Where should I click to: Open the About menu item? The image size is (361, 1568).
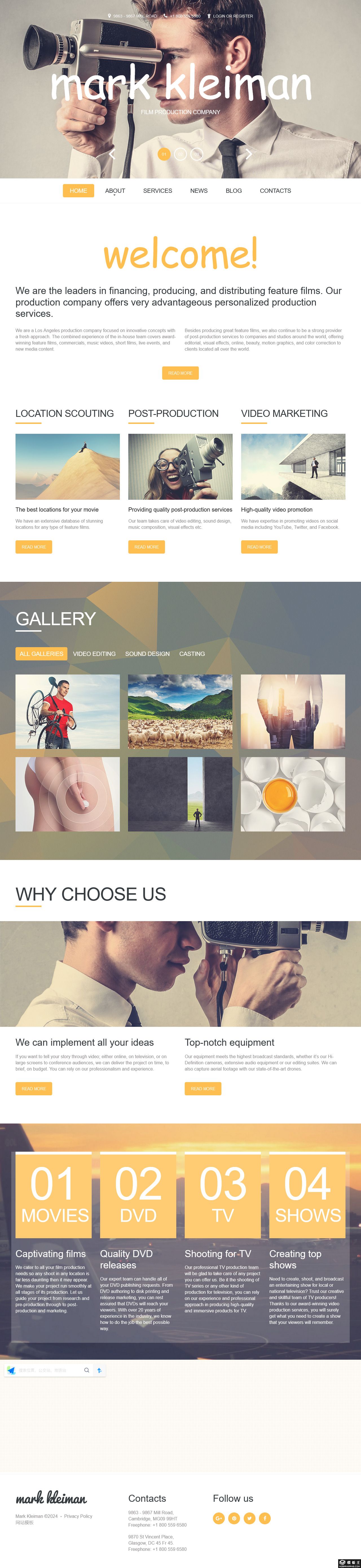[115, 191]
